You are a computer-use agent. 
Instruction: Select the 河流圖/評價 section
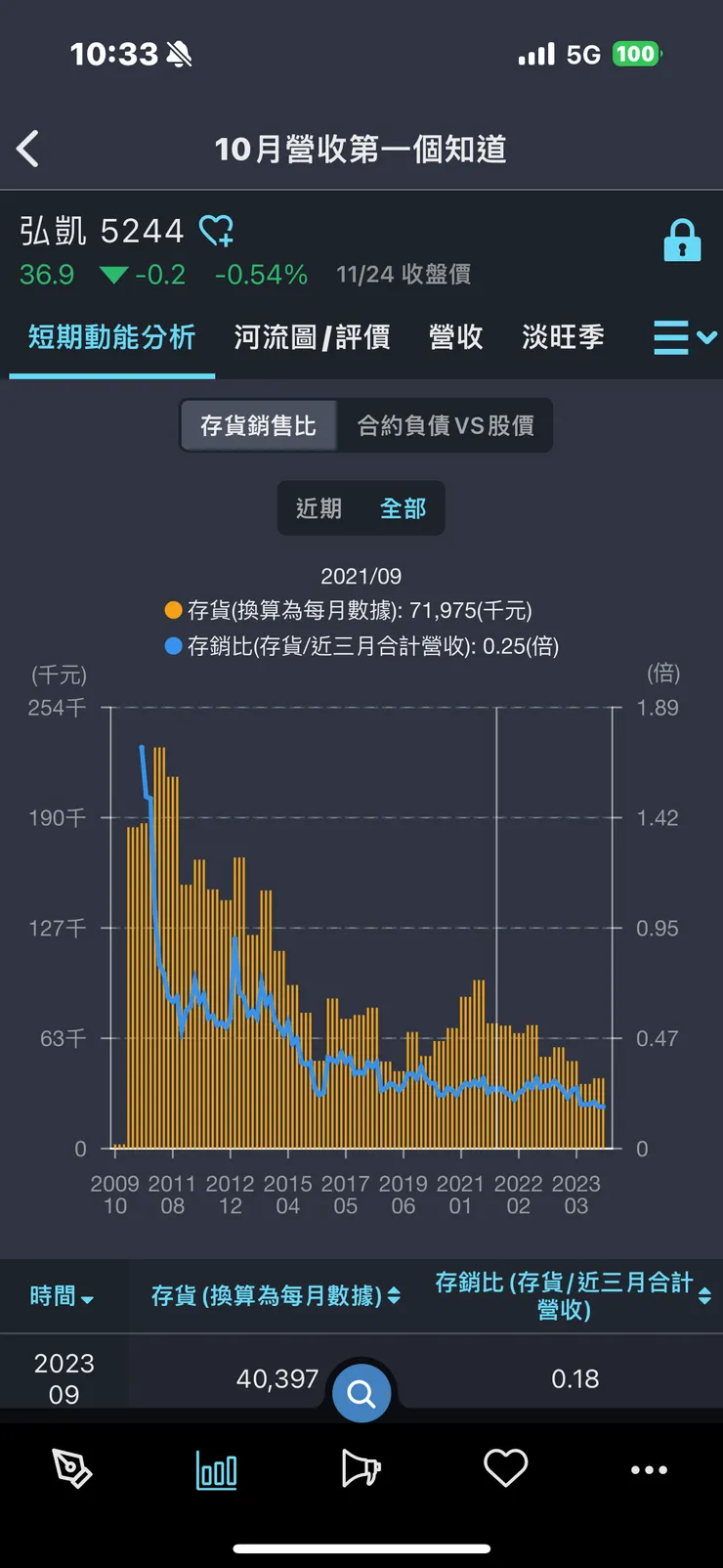click(311, 336)
